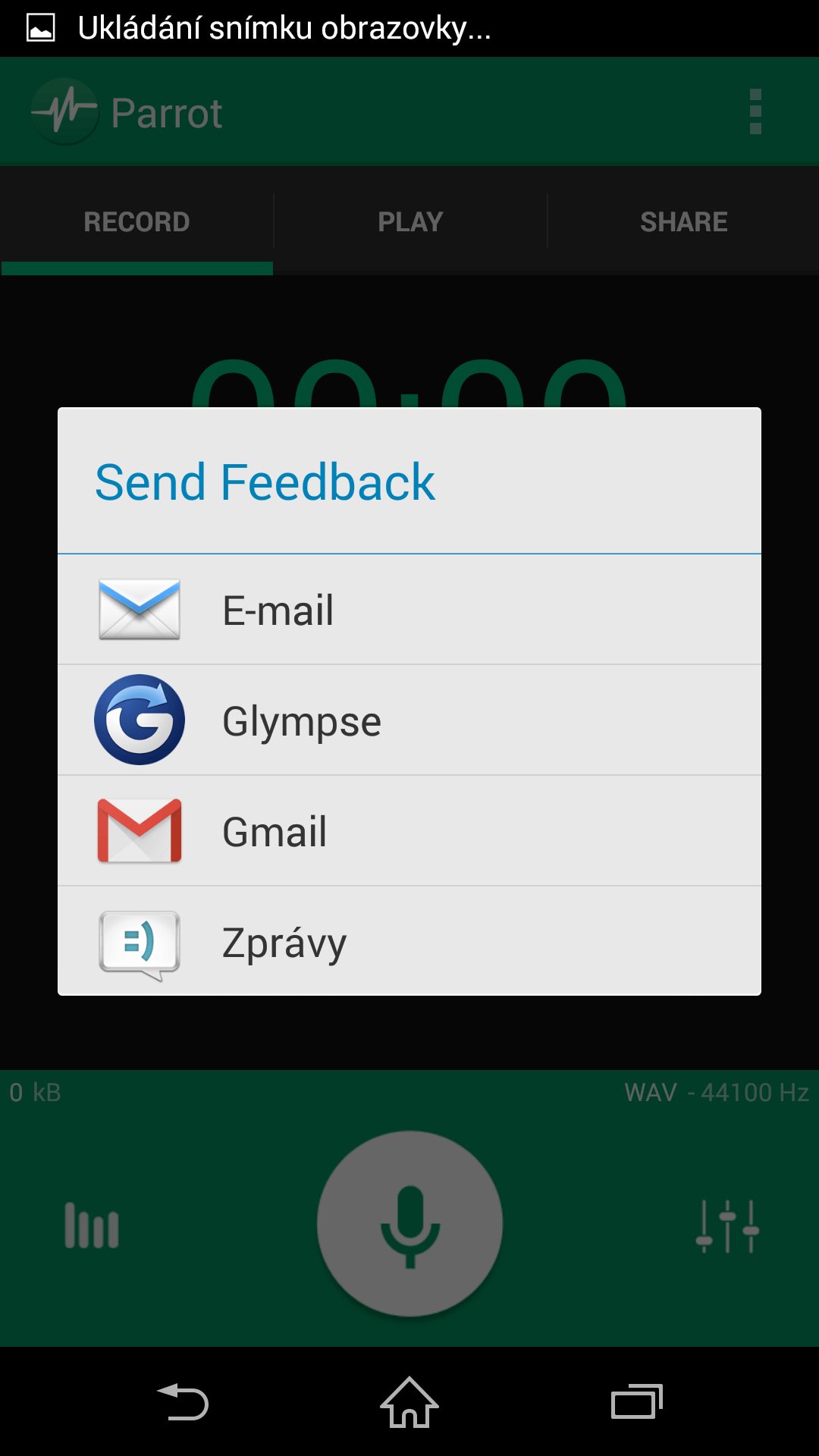Go back with the system back button
Screen dimensions: 819x1456
coord(183,1401)
